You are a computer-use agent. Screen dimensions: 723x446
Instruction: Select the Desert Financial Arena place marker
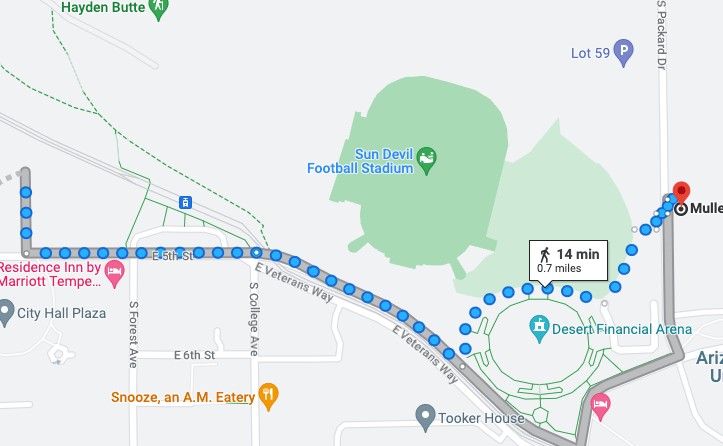click(x=540, y=327)
